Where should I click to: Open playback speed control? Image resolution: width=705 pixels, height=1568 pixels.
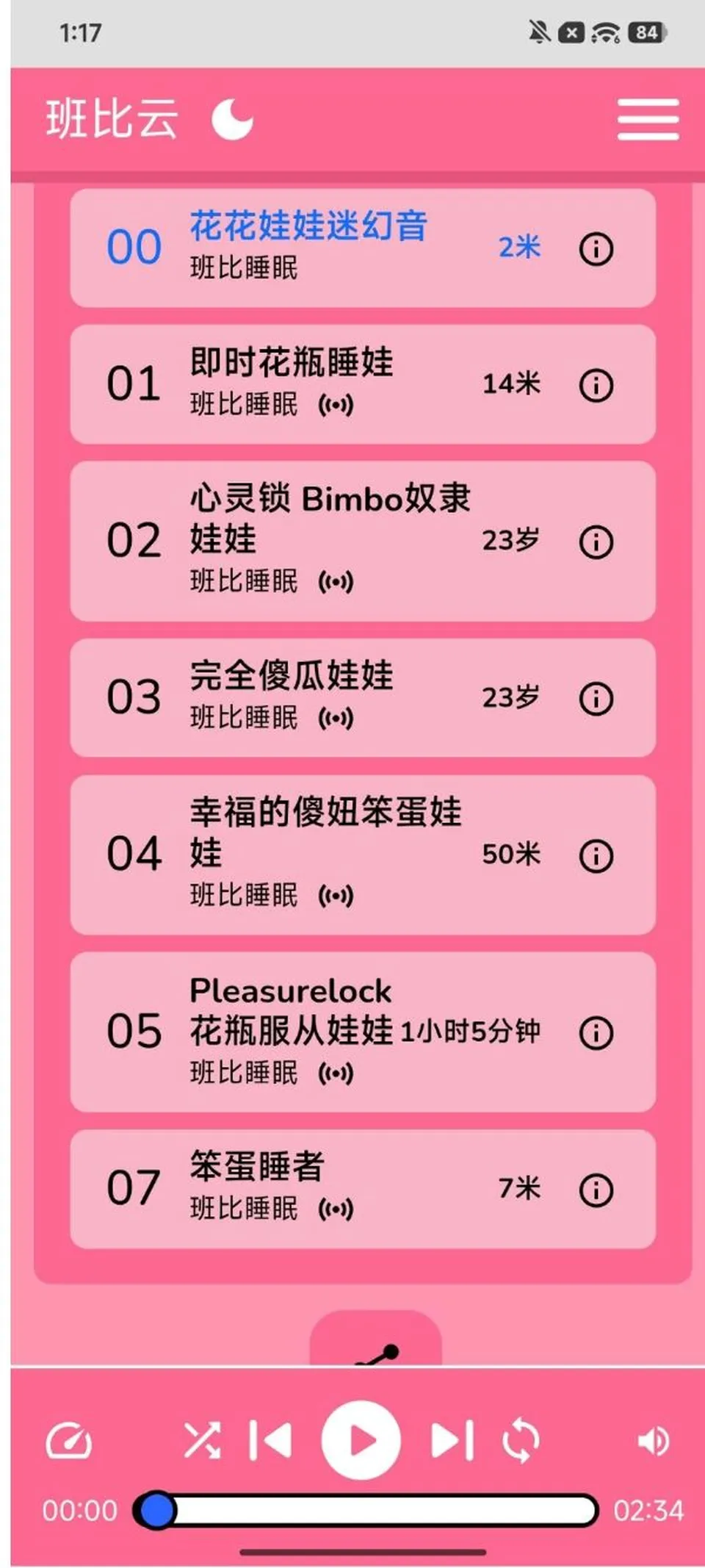pyautogui.click(x=69, y=1440)
